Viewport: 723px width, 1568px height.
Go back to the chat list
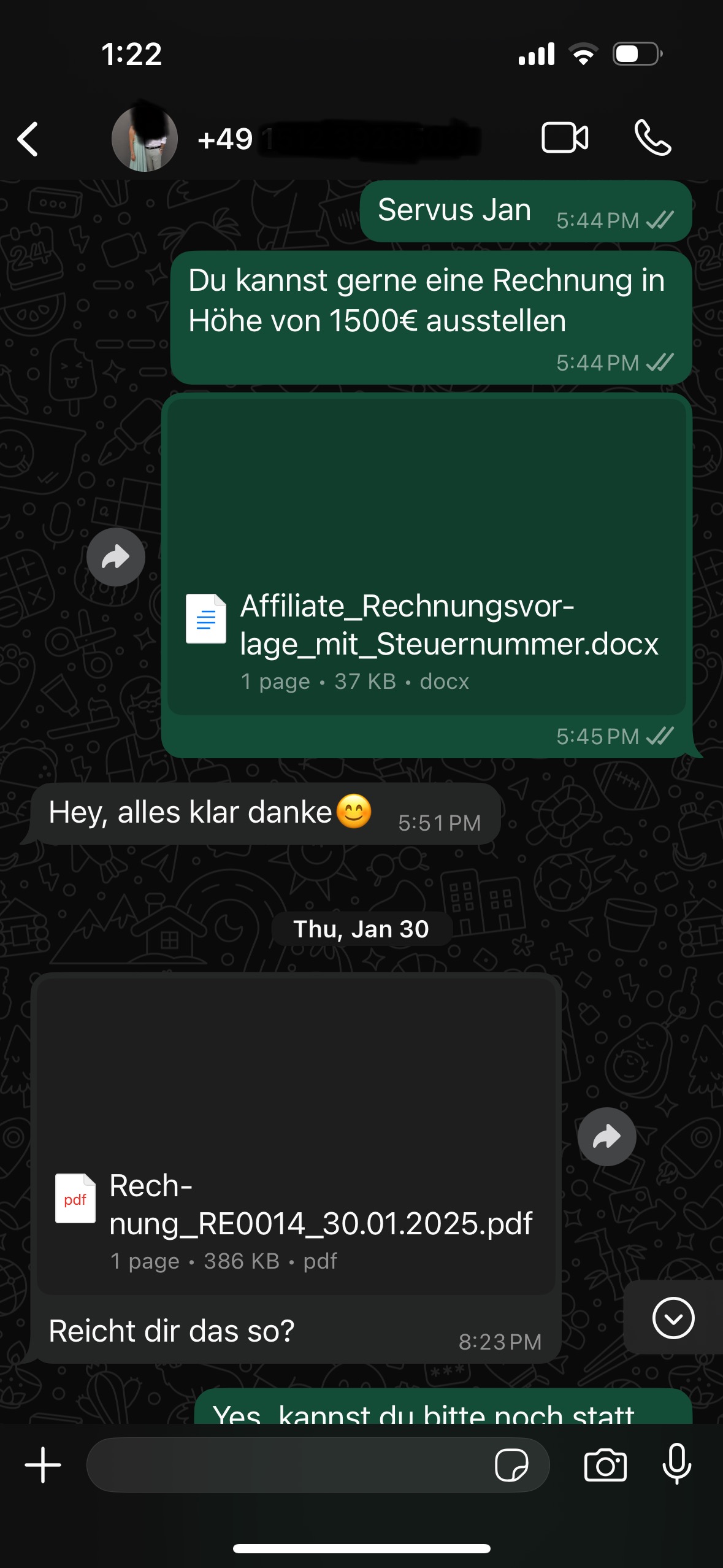coord(28,139)
